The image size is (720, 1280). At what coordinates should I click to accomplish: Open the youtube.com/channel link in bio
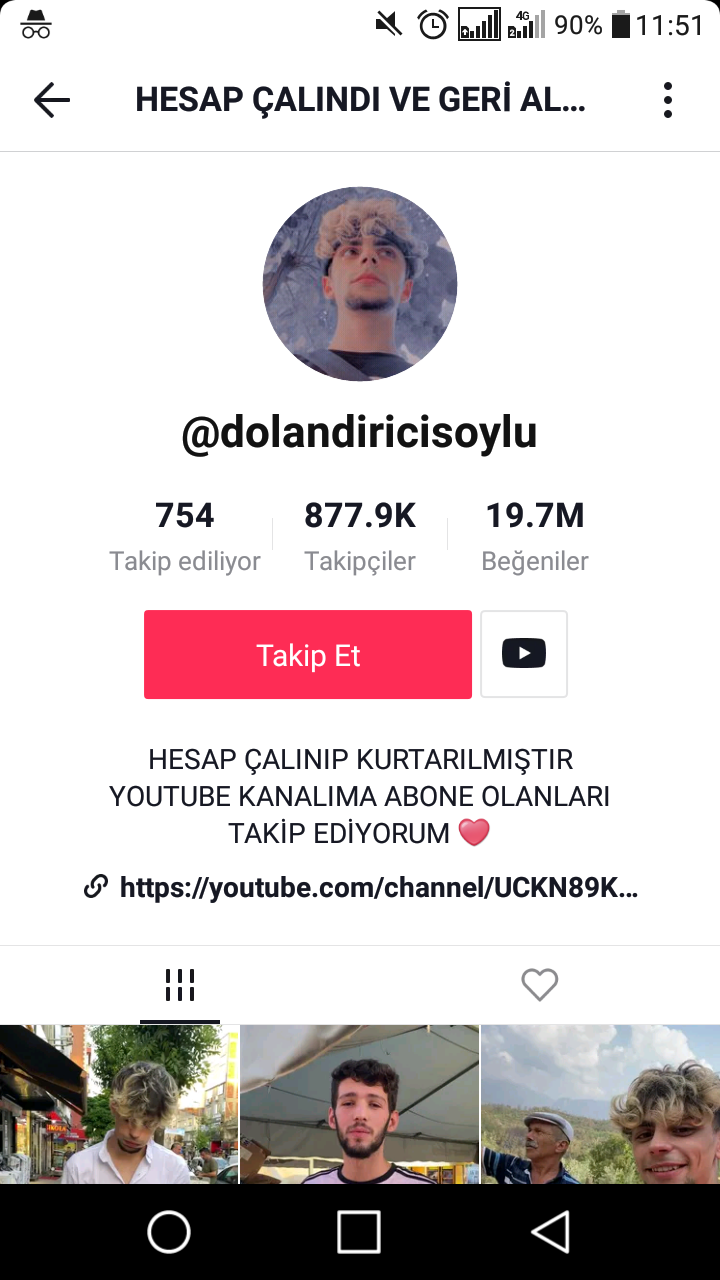361,887
